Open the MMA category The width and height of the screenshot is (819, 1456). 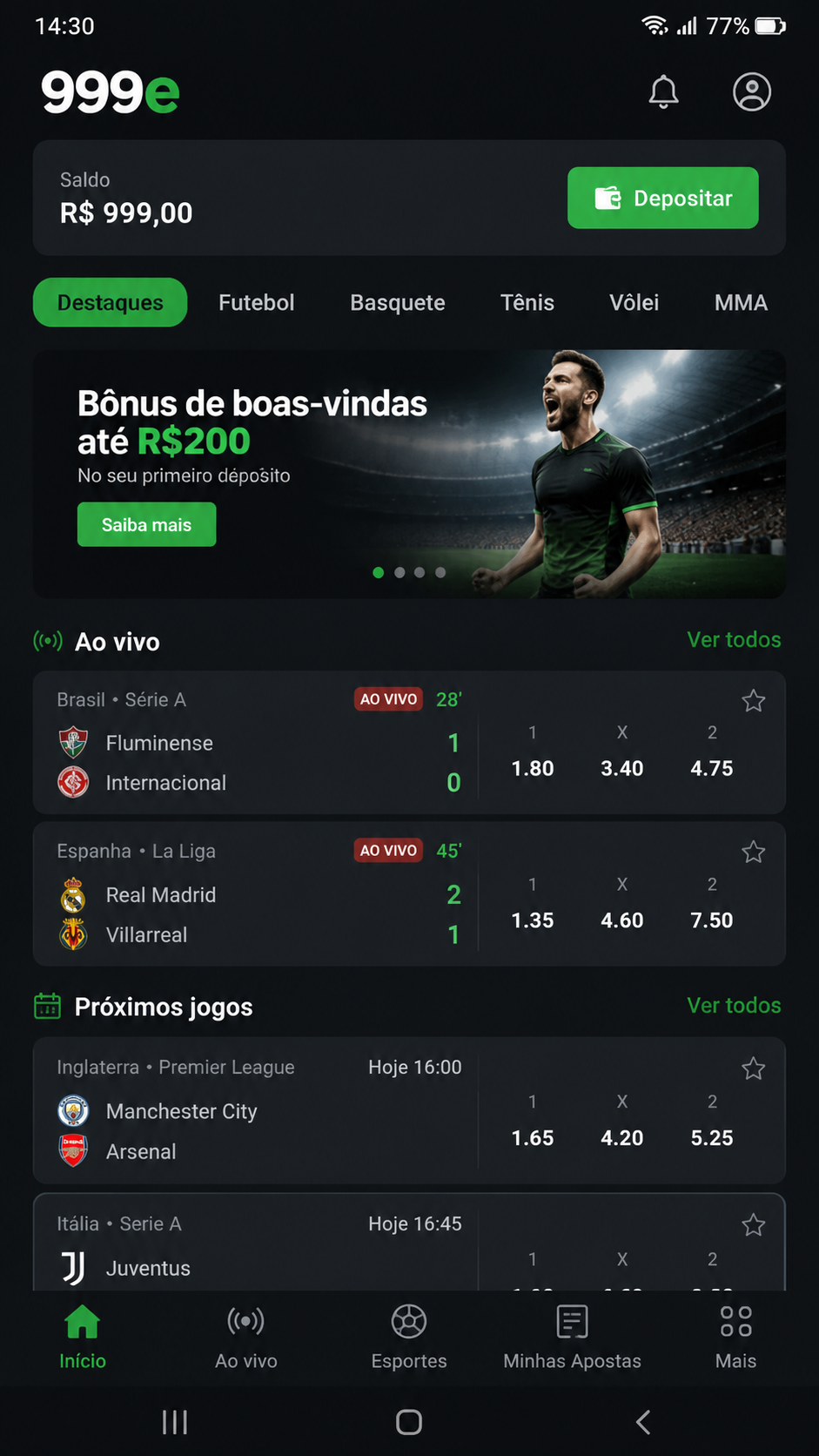(741, 302)
